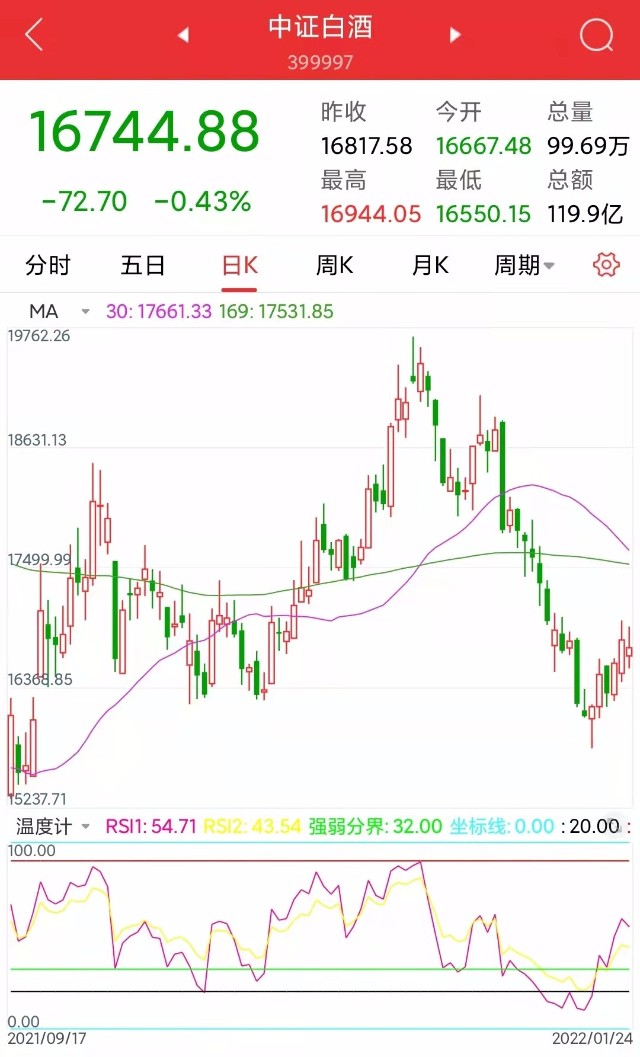
Task: Open the search icon in header
Action: tap(596, 36)
